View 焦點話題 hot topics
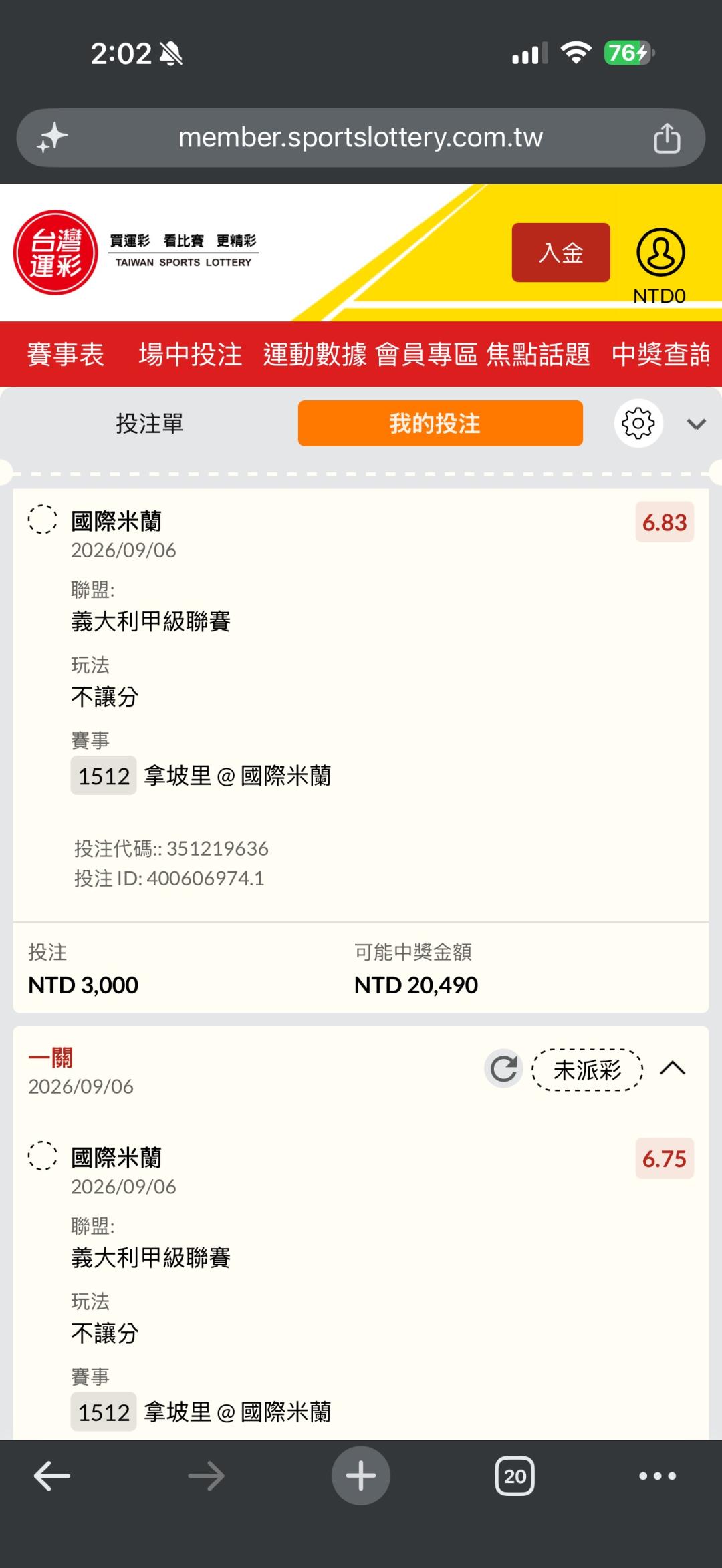 coord(538,354)
